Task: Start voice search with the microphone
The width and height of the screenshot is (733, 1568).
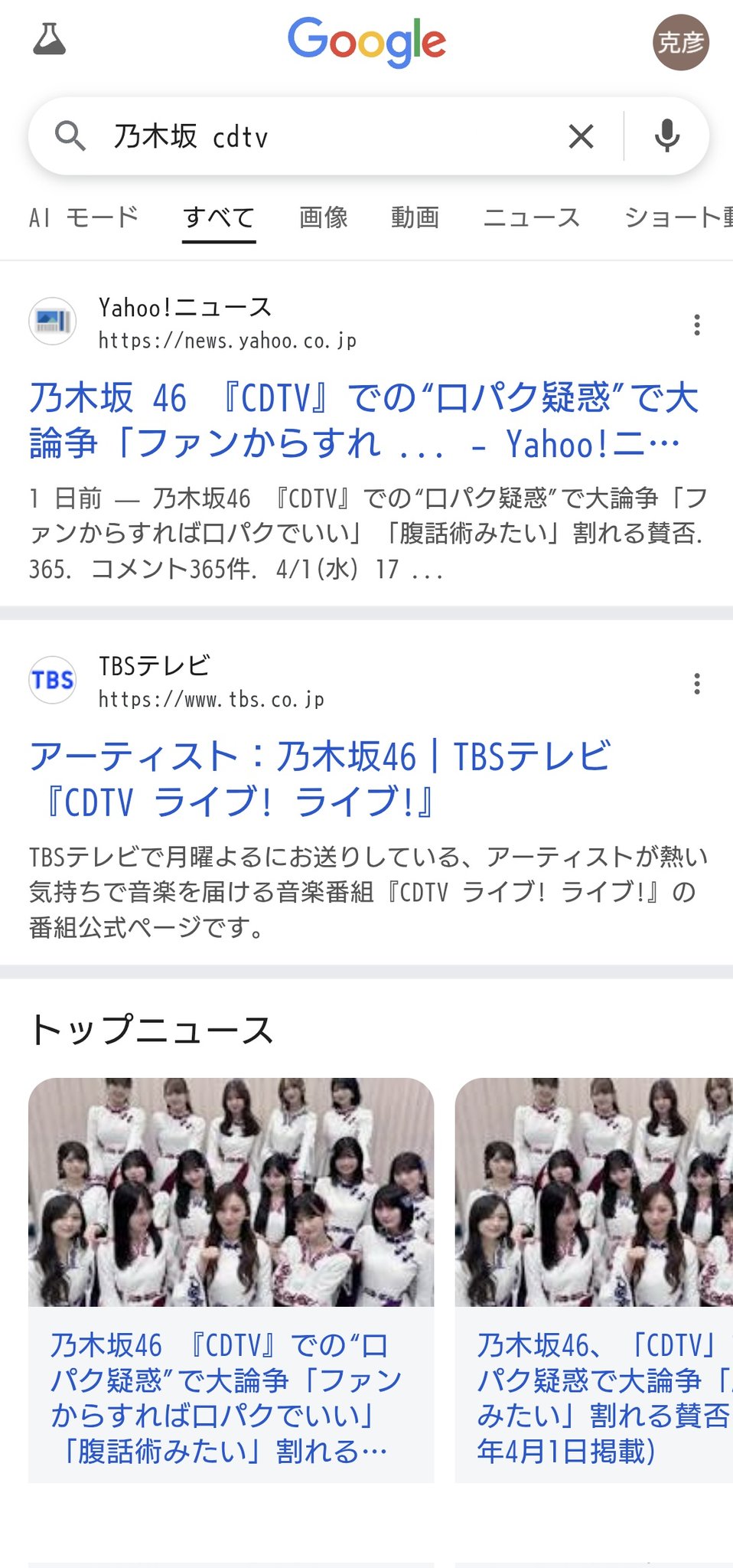Action: coord(666,137)
